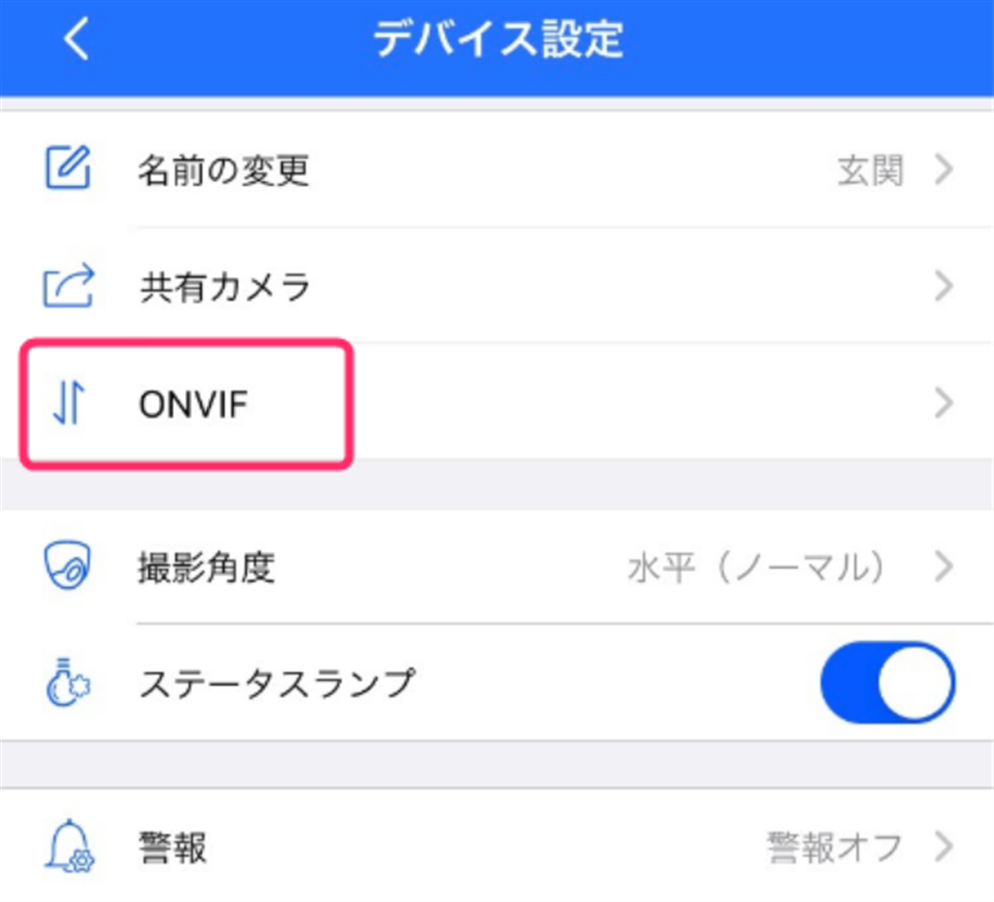Turn off the ステータスランプ switch
994x902 pixels.
coord(886,683)
